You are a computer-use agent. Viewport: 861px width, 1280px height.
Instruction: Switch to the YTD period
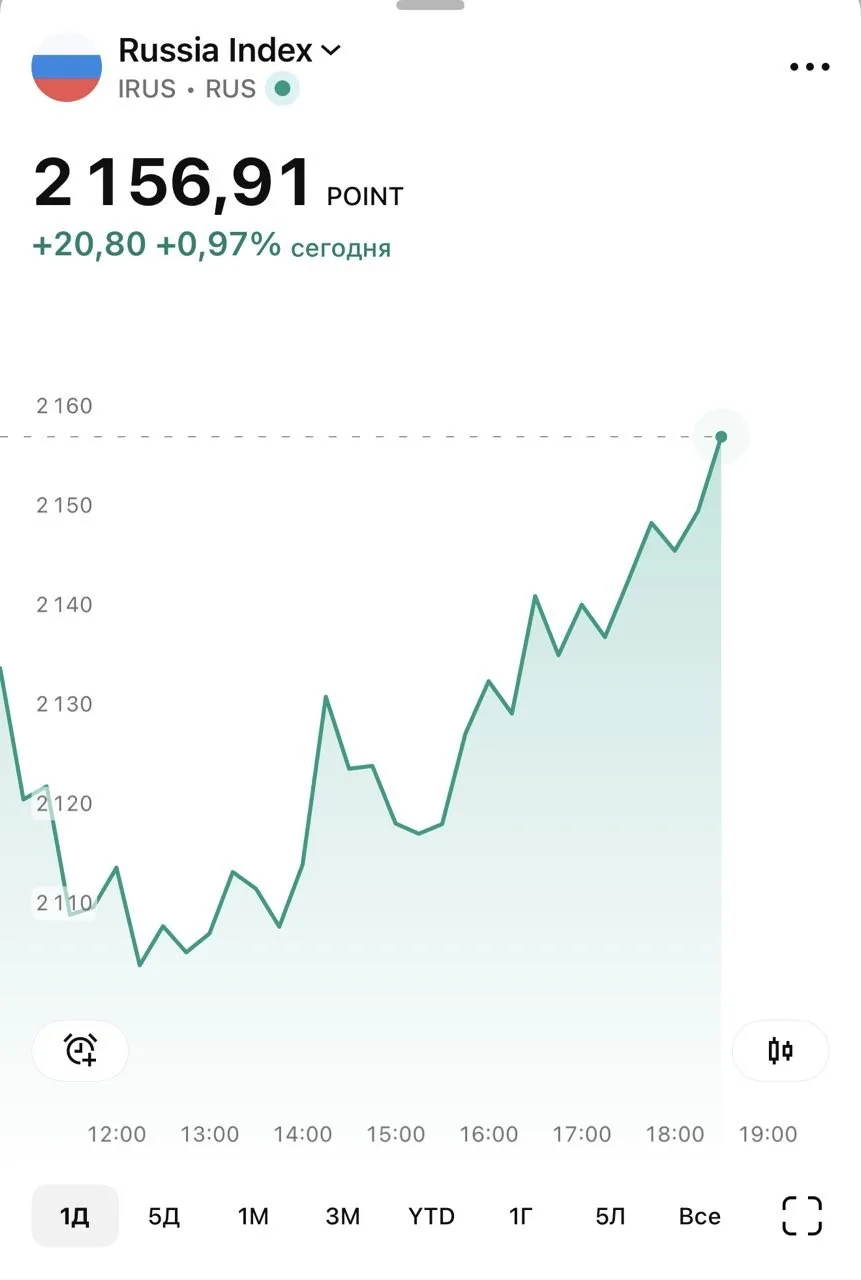(x=431, y=1216)
